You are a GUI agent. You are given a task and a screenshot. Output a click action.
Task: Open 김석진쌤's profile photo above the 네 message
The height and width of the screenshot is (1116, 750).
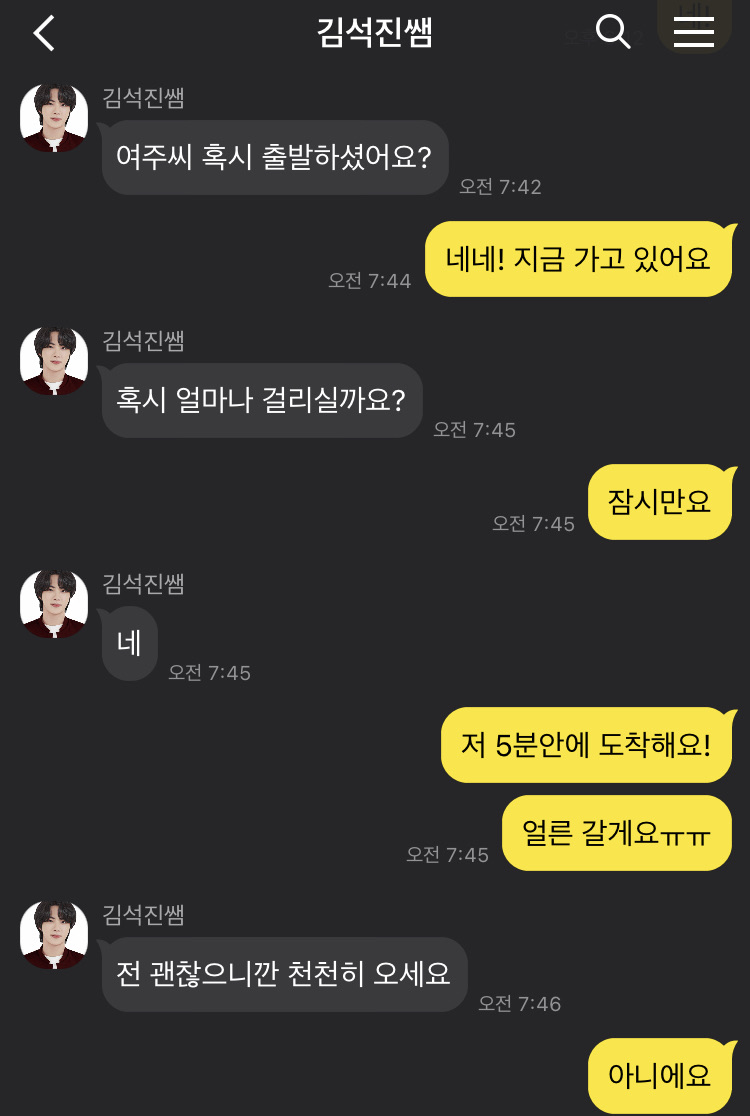[55, 604]
